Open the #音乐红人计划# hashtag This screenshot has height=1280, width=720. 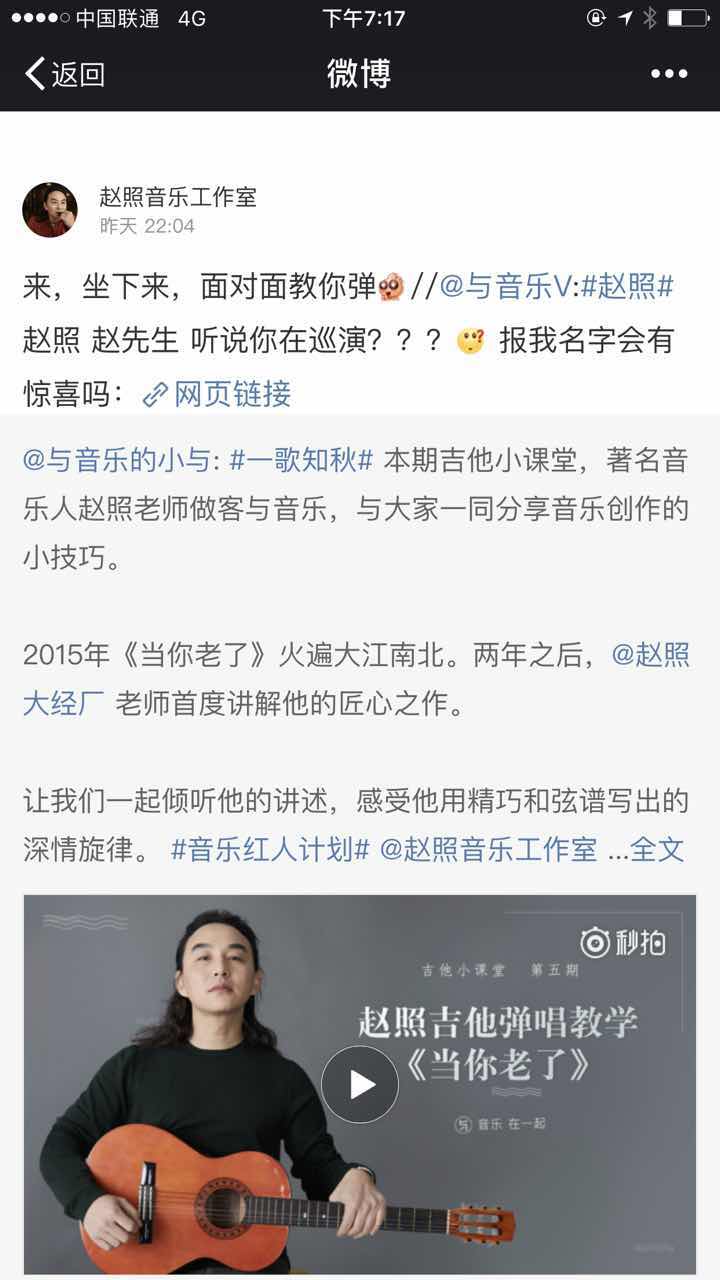coord(270,850)
